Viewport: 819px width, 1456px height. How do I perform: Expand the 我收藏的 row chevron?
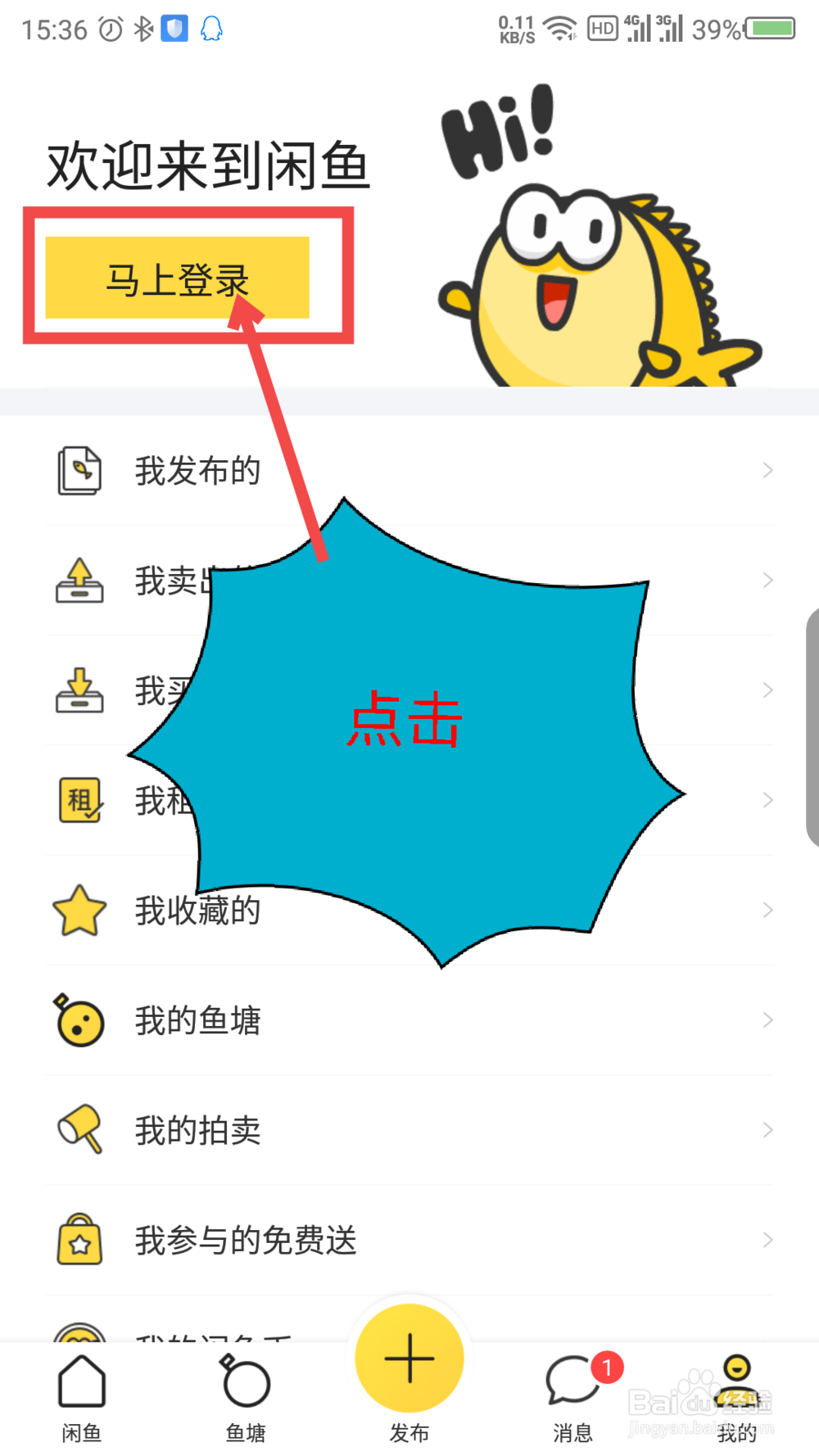(767, 909)
